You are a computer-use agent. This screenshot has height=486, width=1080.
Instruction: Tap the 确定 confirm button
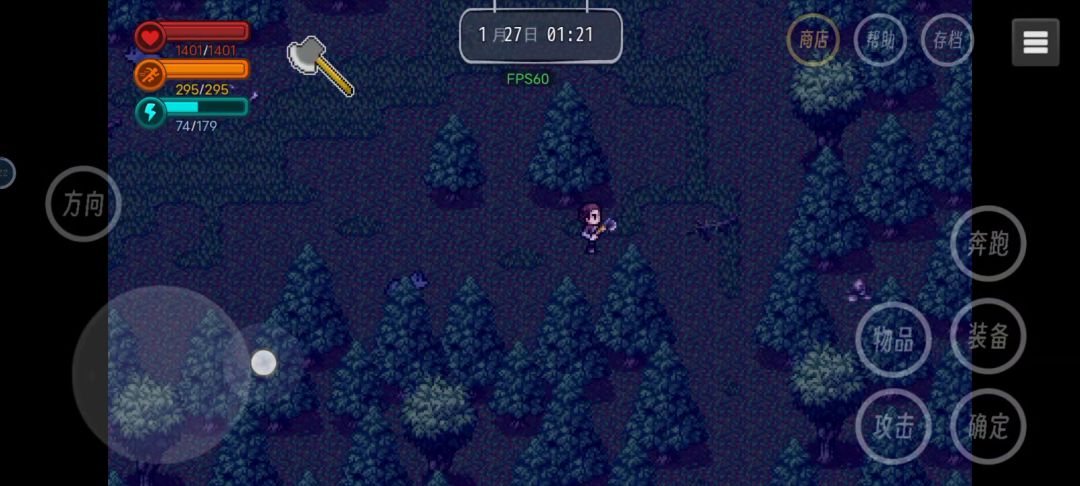[988, 427]
